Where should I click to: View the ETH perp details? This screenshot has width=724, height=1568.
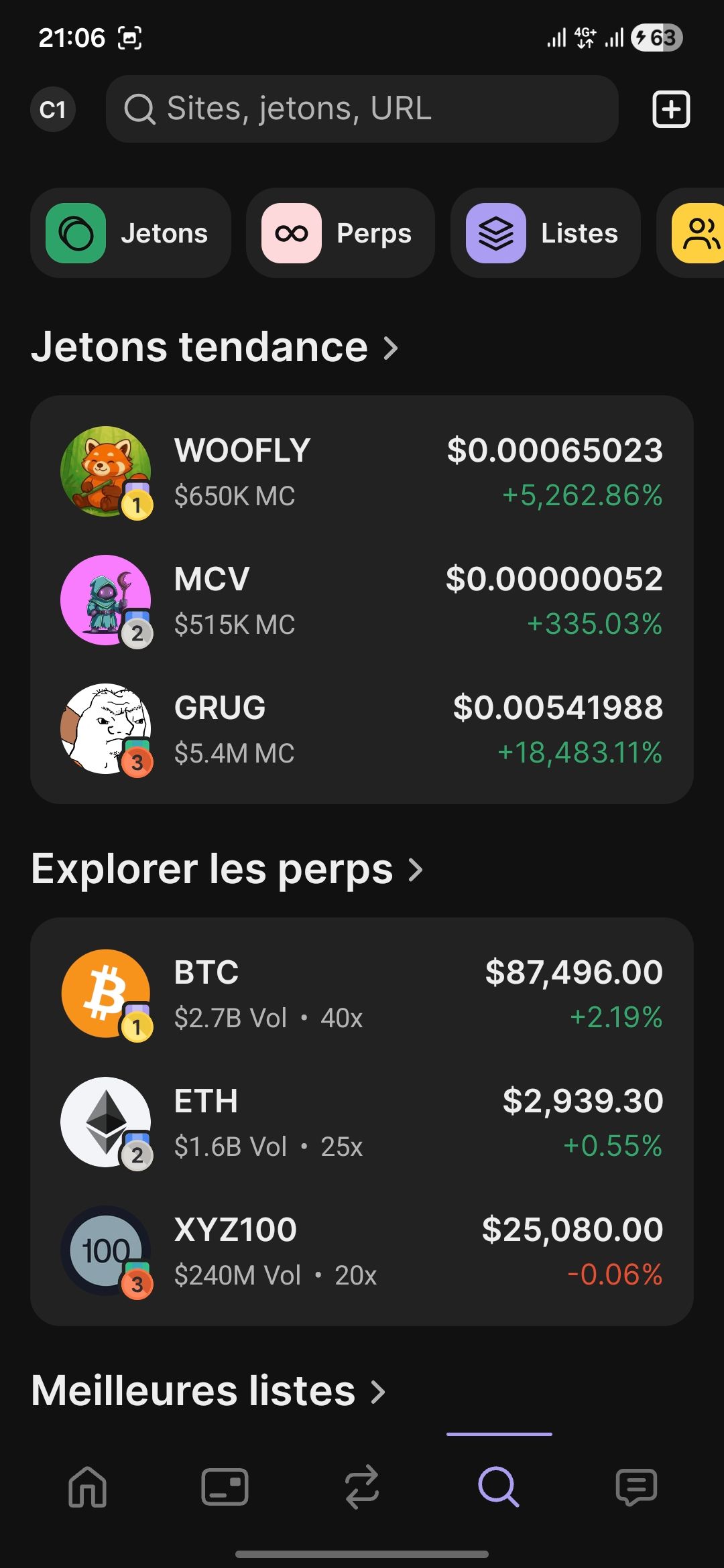click(362, 1123)
